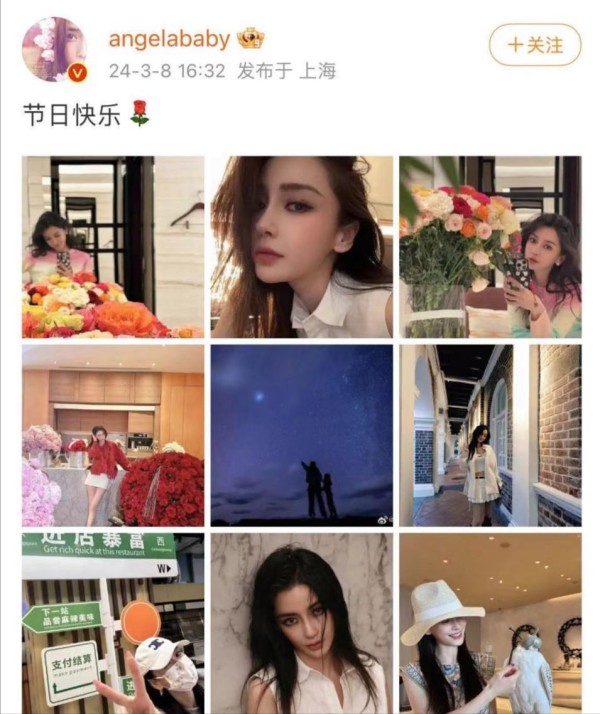600x714 pixels.
Task: Open the brick corridor walkway photo
Action: point(490,435)
